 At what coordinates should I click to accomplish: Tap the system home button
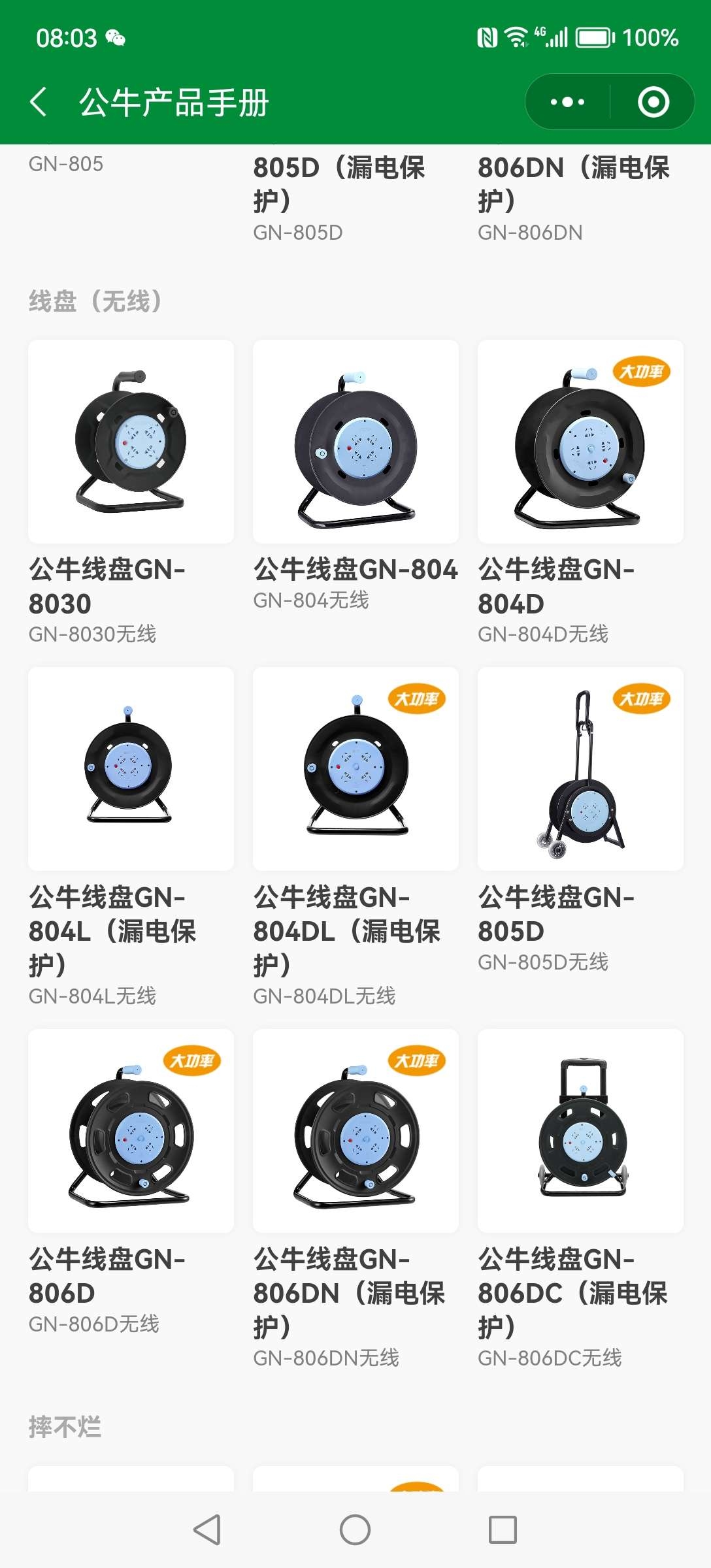[x=355, y=1529]
